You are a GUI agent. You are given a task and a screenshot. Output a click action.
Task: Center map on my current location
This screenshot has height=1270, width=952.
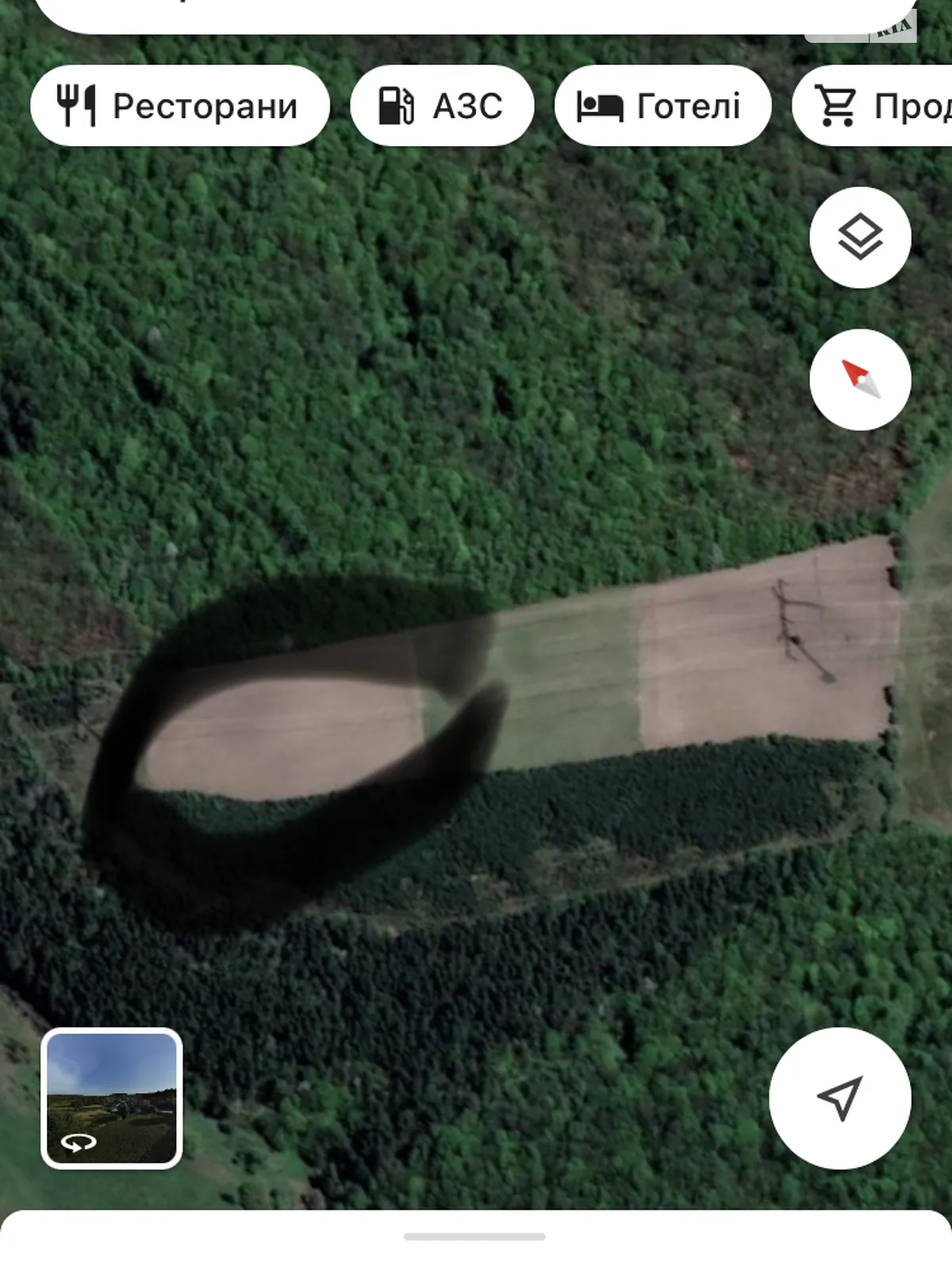click(x=839, y=1098)
